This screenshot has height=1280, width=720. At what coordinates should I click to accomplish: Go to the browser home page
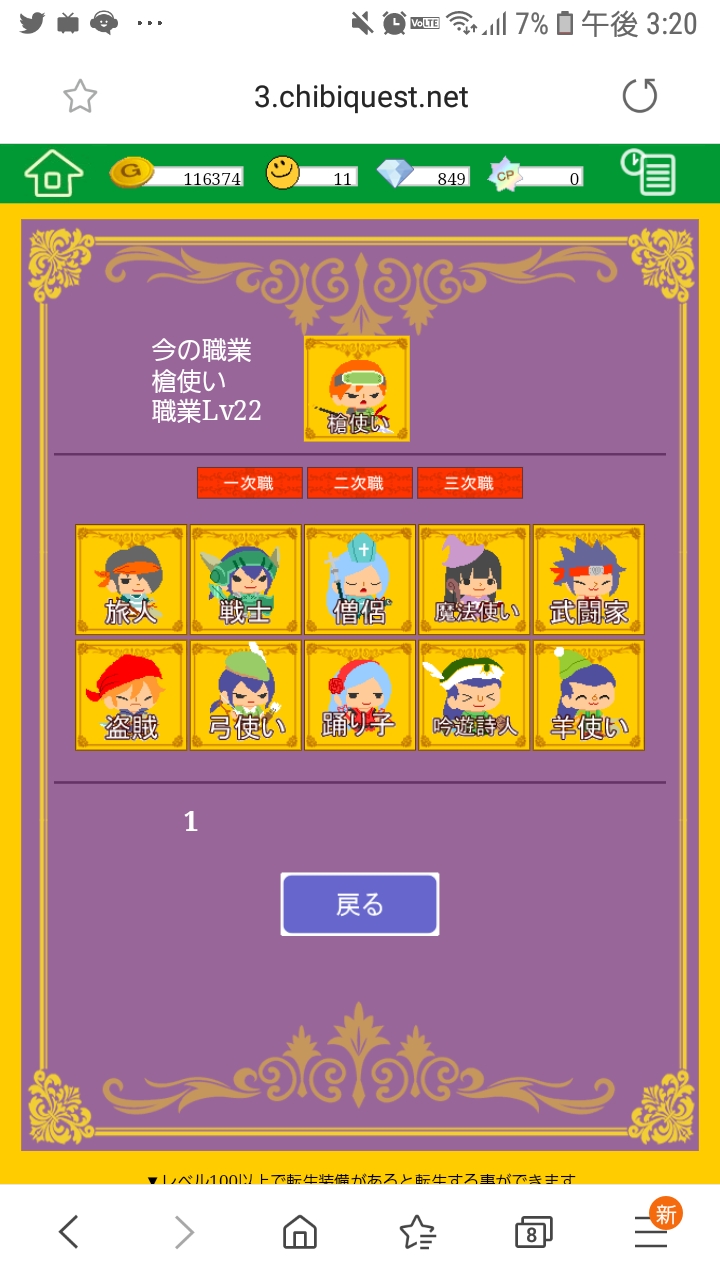(299, 1233)
